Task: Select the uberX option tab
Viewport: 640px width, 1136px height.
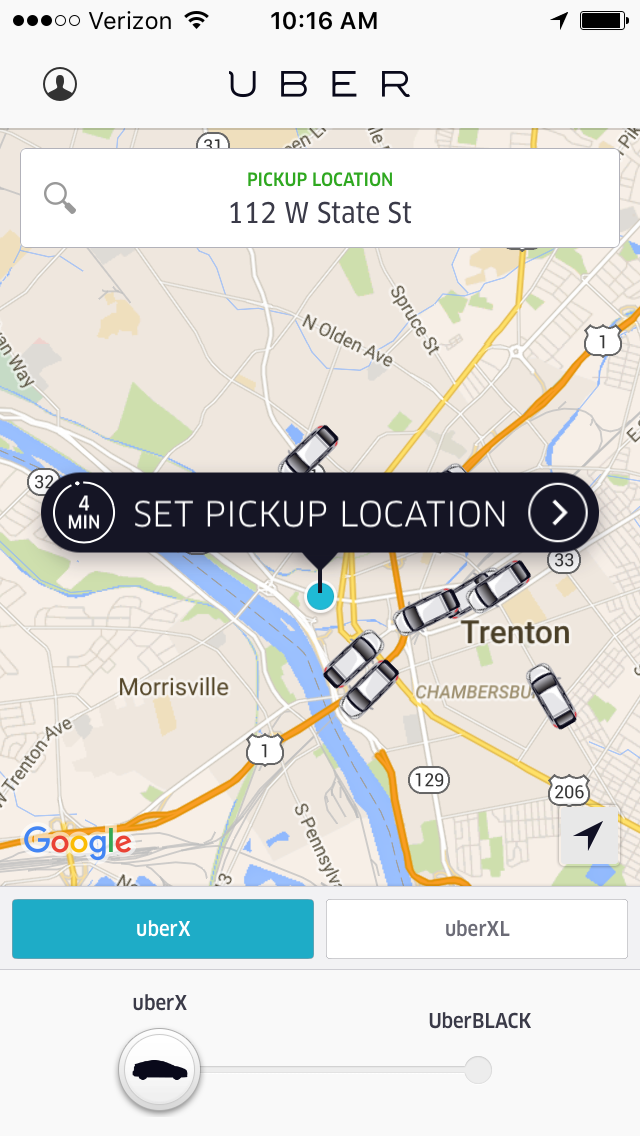Action: (x=163, y=929)
